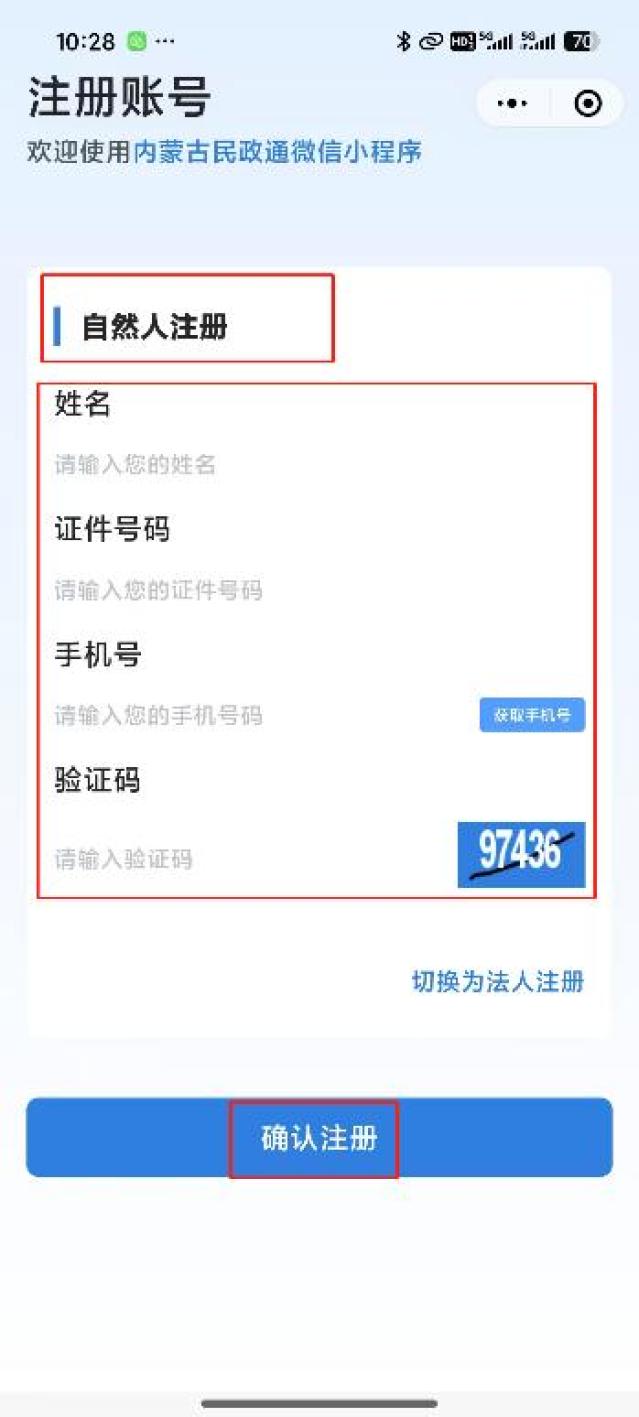
Task: Refresh the captcha image 97436
Action: pyautogui.click(x=521, y=855)
